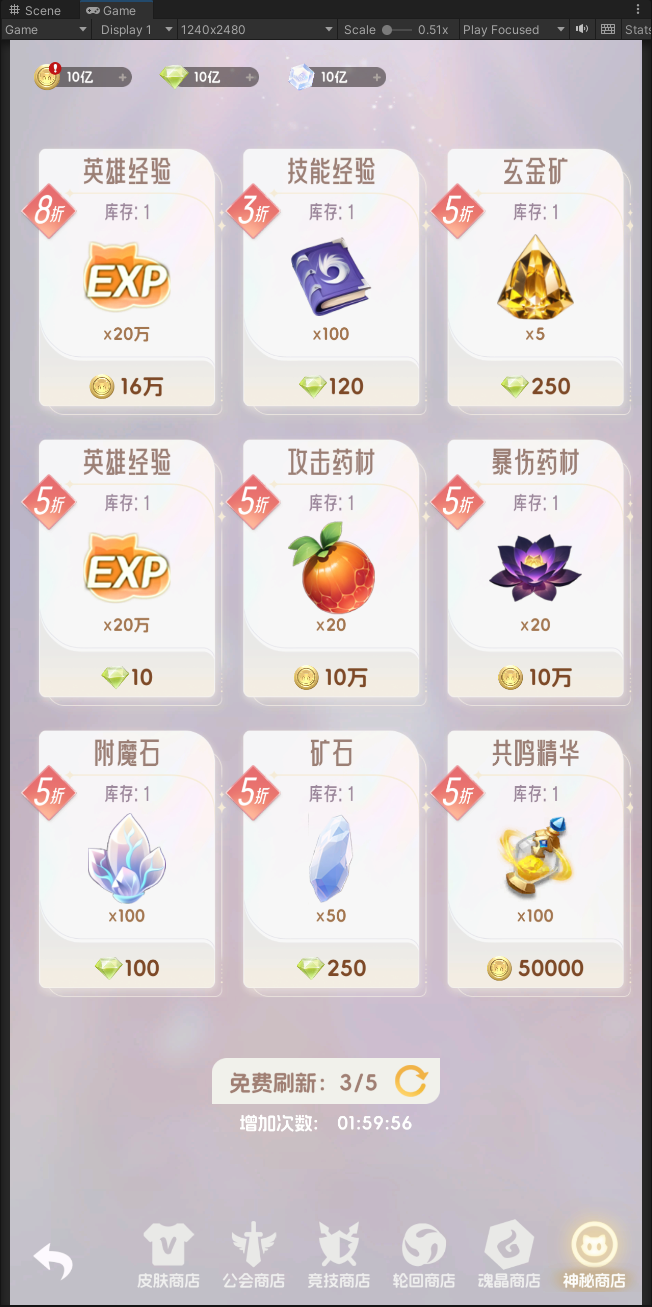Select the 神秘商店 tab

pos(594,1254)
